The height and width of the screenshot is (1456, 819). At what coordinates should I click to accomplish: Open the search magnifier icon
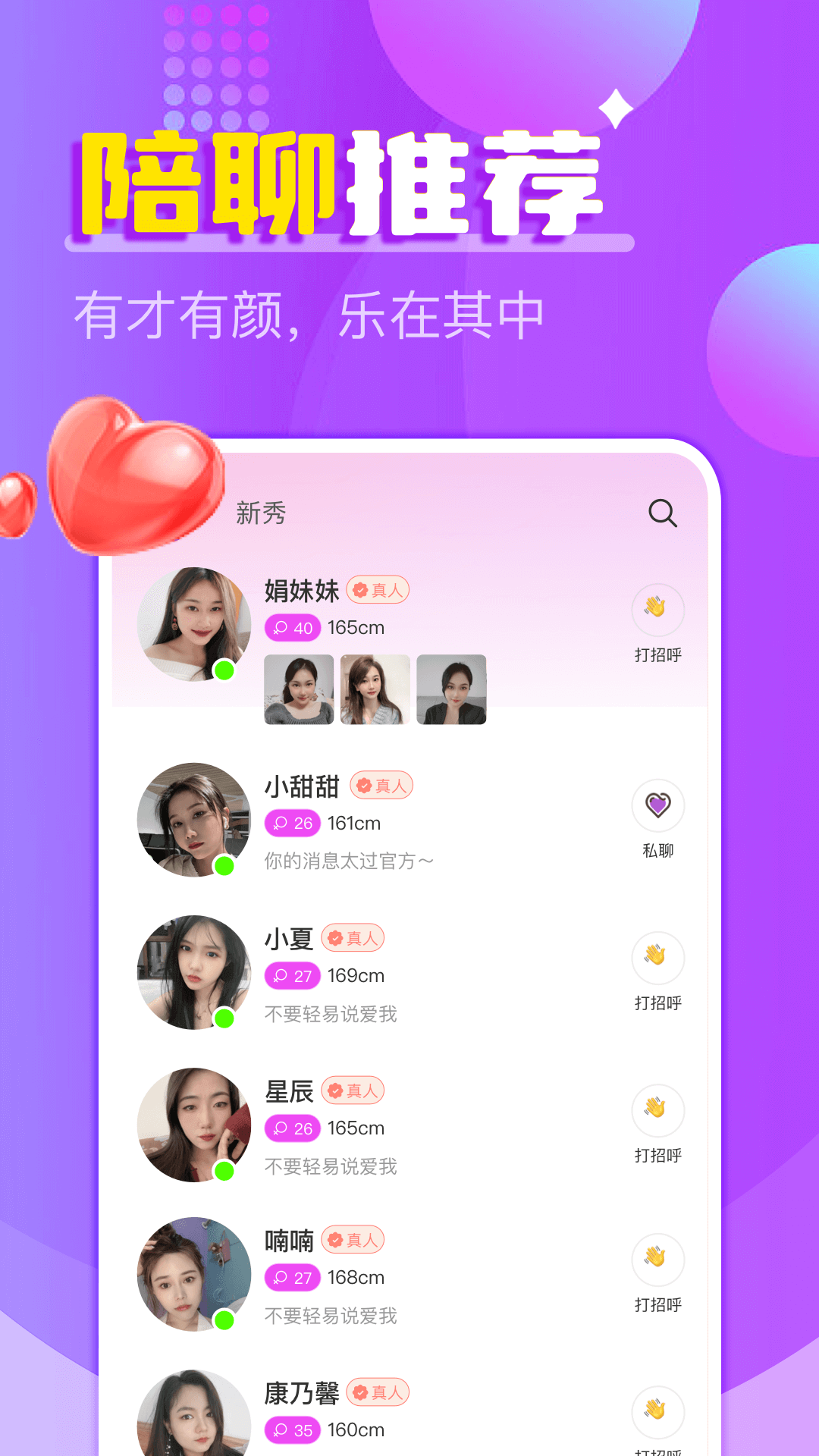(662, 513)
